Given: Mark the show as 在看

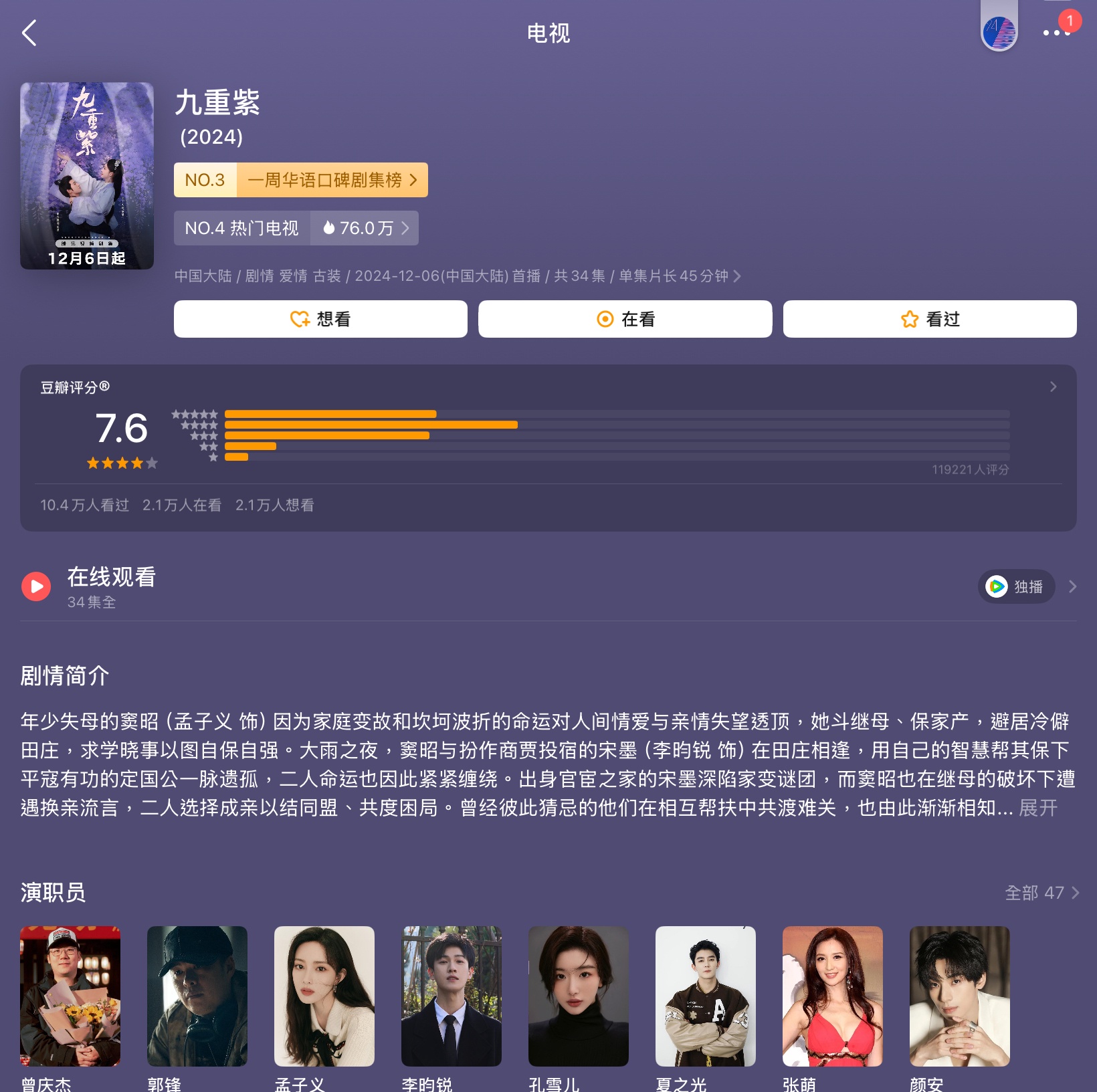Looking at the screenshot, I should [x=625, y=319].
